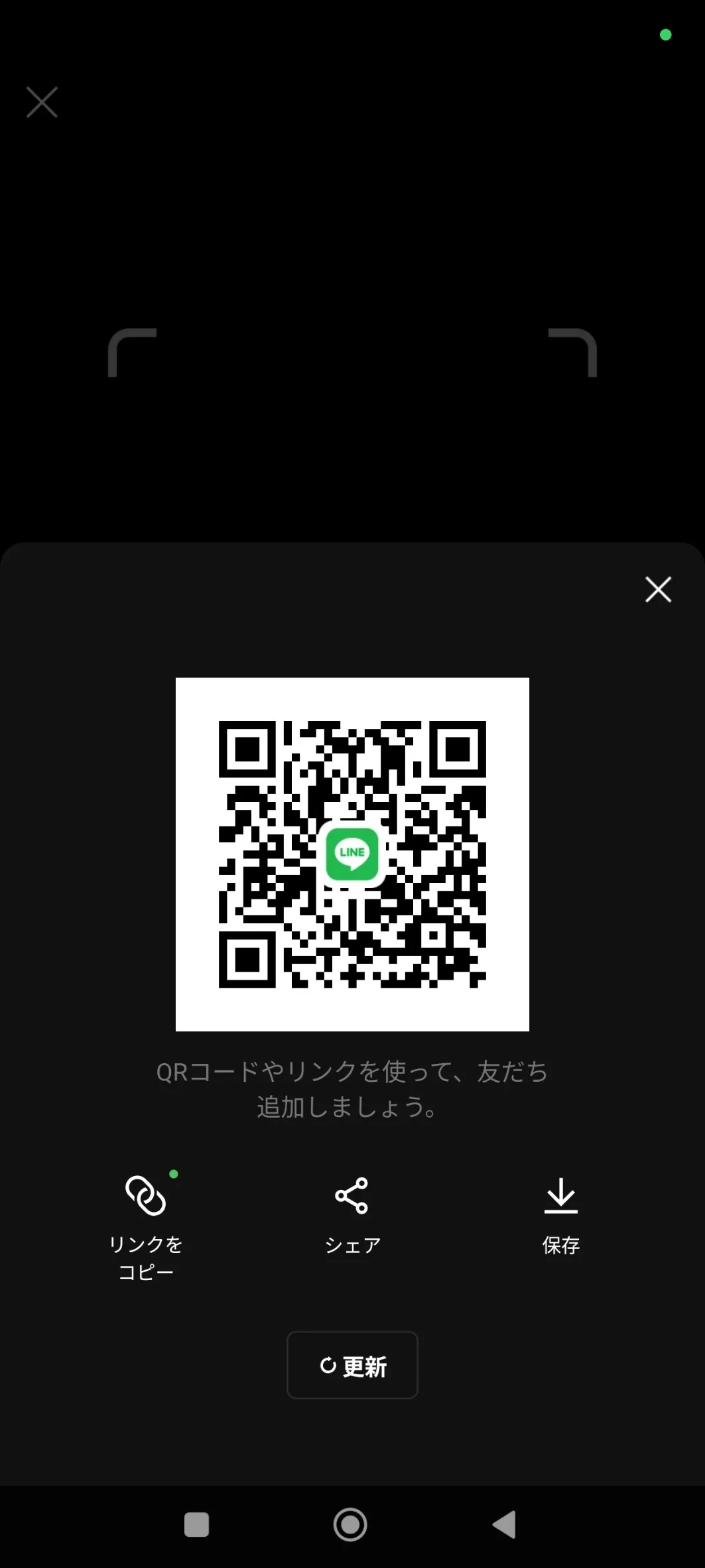This screenshot has height=1568, width=705.
Task: Refresh the QR code with 更新
Action: [x=352, y=1365]
